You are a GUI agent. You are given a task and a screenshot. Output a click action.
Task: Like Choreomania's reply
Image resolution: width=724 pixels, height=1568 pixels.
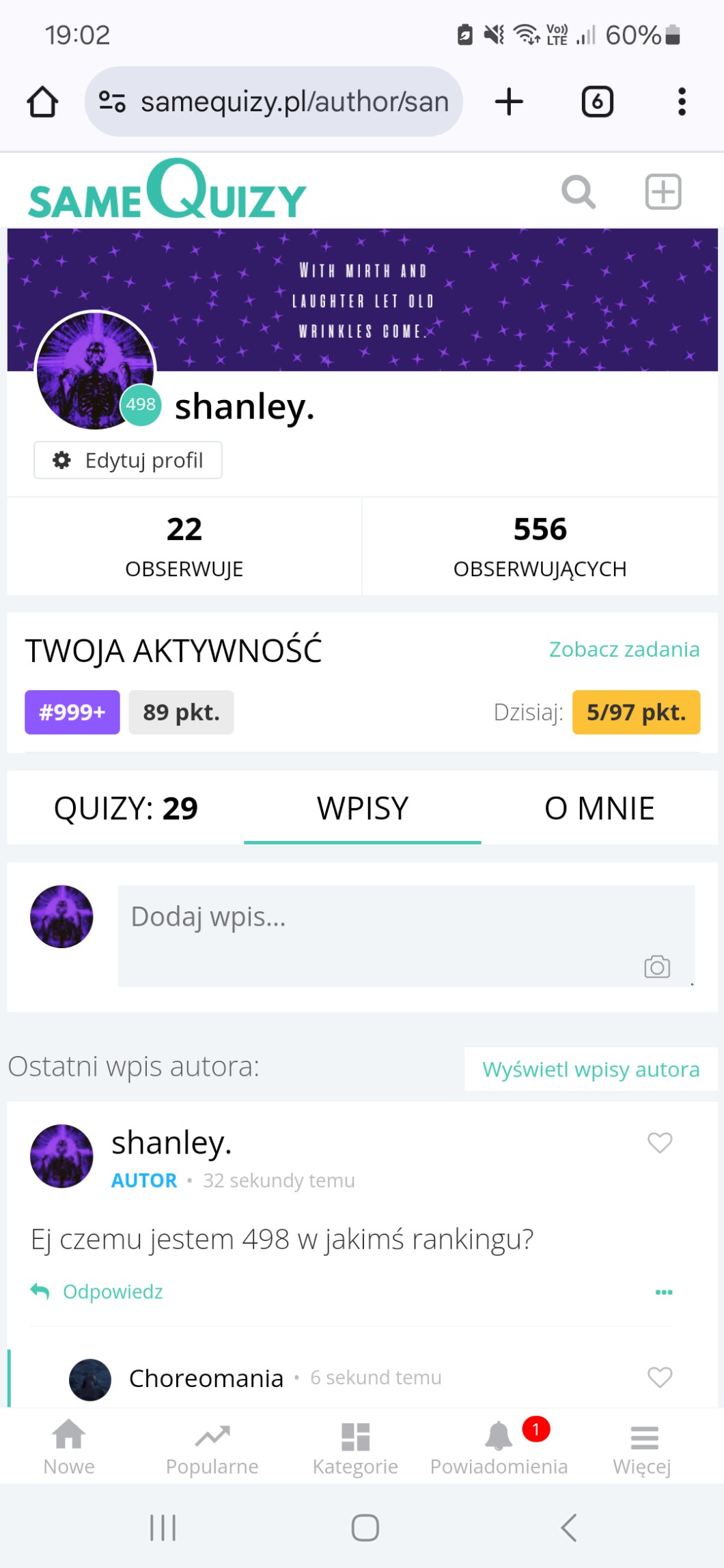[x=660, y=1378]
